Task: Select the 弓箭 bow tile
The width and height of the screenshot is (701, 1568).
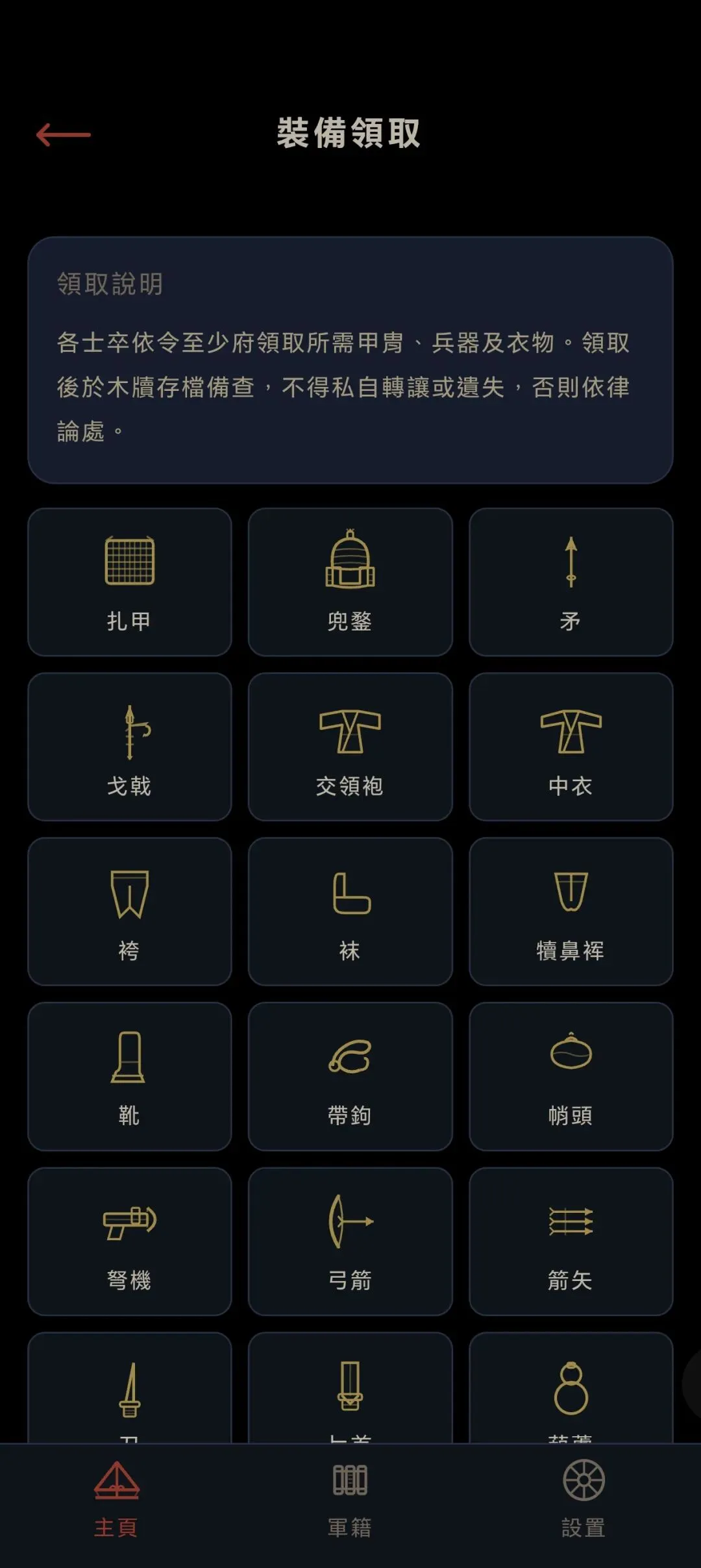Action: 350,1241
